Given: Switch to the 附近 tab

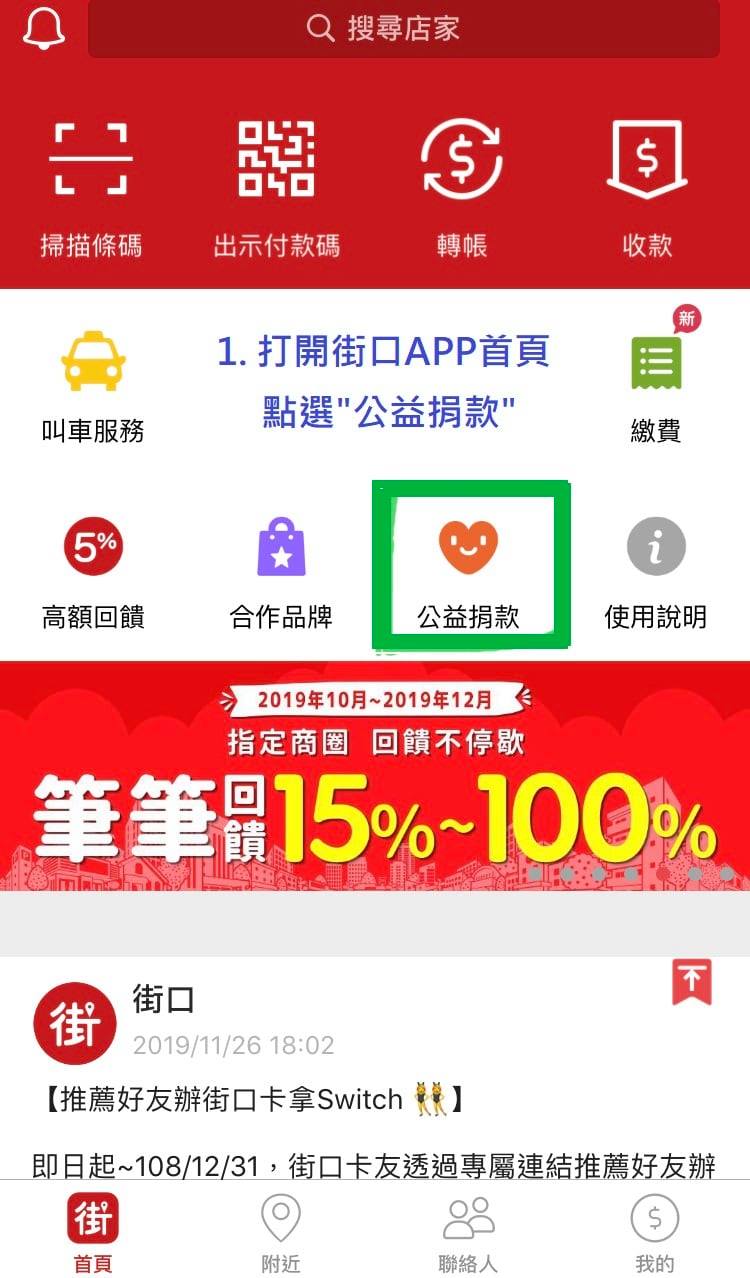Looking at the screenshot, I should pos(281,1234).
